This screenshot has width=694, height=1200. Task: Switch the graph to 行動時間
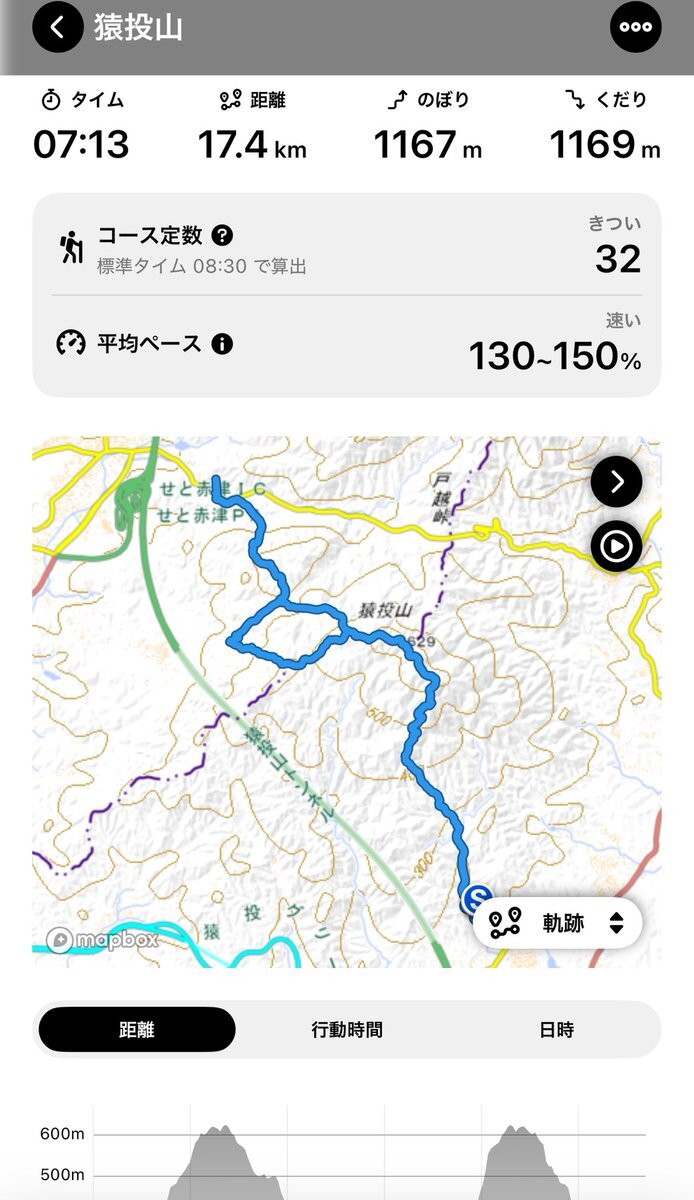pyautogui.click(x=347, y=1029)
